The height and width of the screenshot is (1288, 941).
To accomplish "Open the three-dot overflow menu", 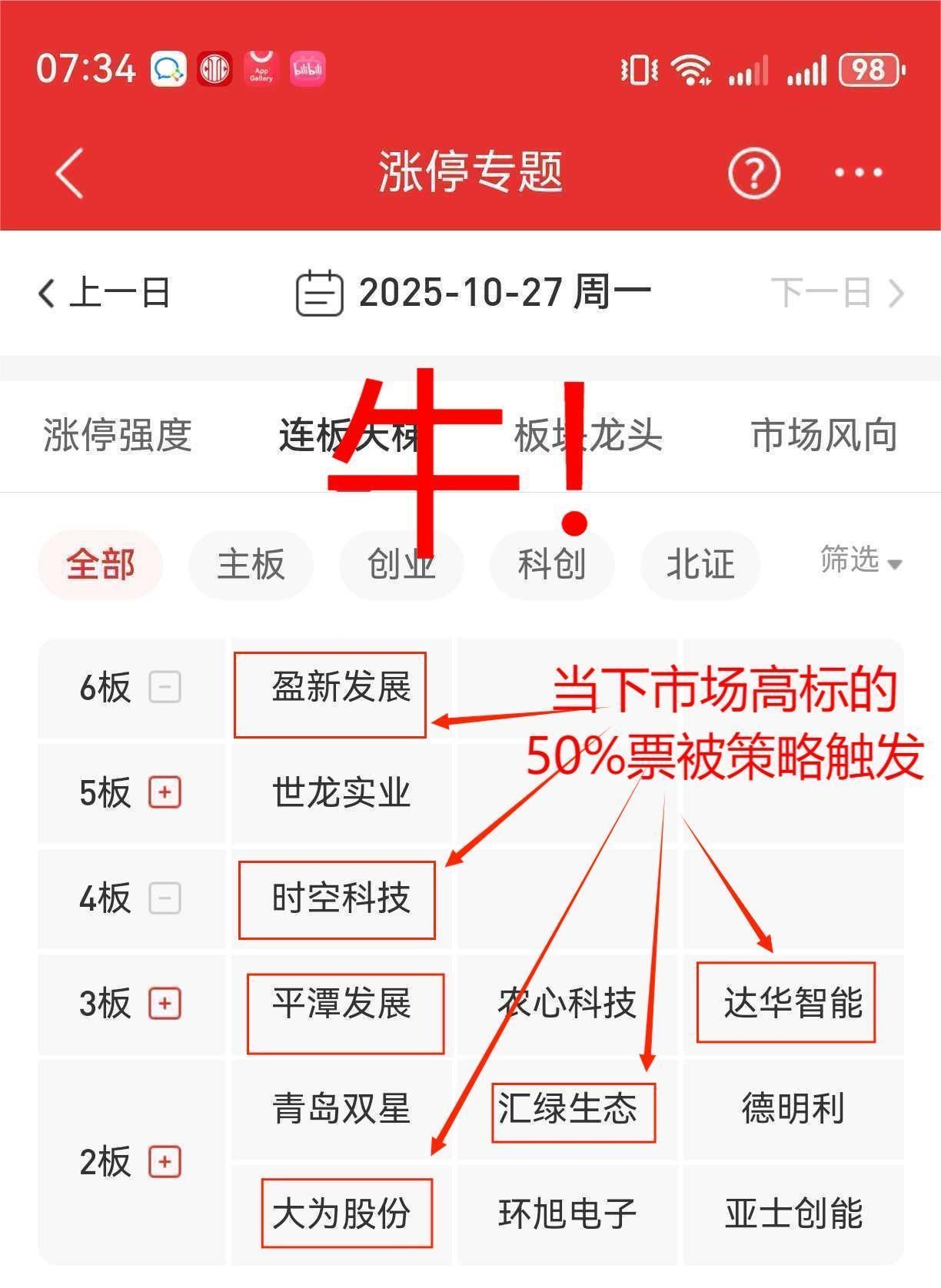I will coord(858,173).
